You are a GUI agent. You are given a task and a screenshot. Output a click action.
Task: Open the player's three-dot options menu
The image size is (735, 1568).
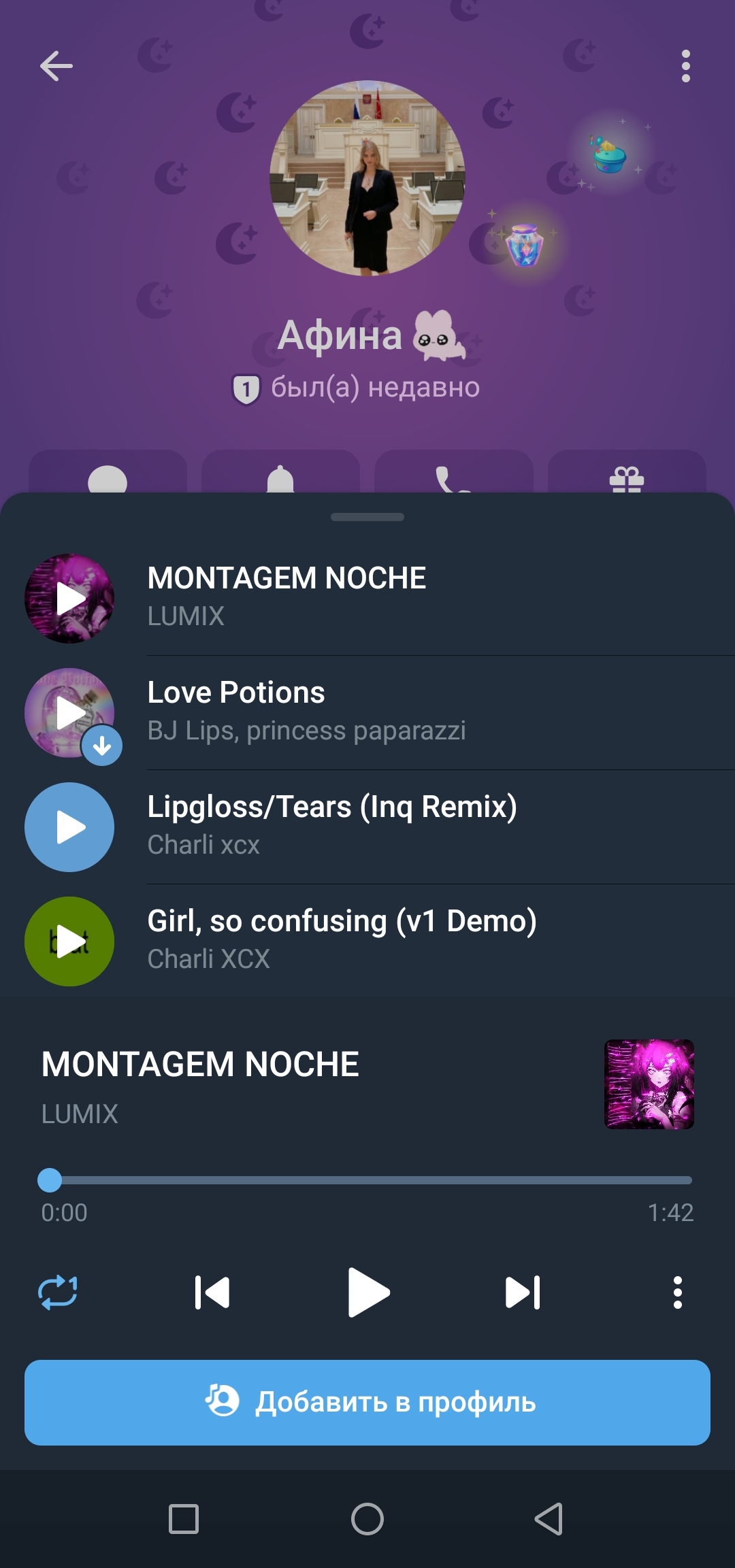(x=677, y=1292)
